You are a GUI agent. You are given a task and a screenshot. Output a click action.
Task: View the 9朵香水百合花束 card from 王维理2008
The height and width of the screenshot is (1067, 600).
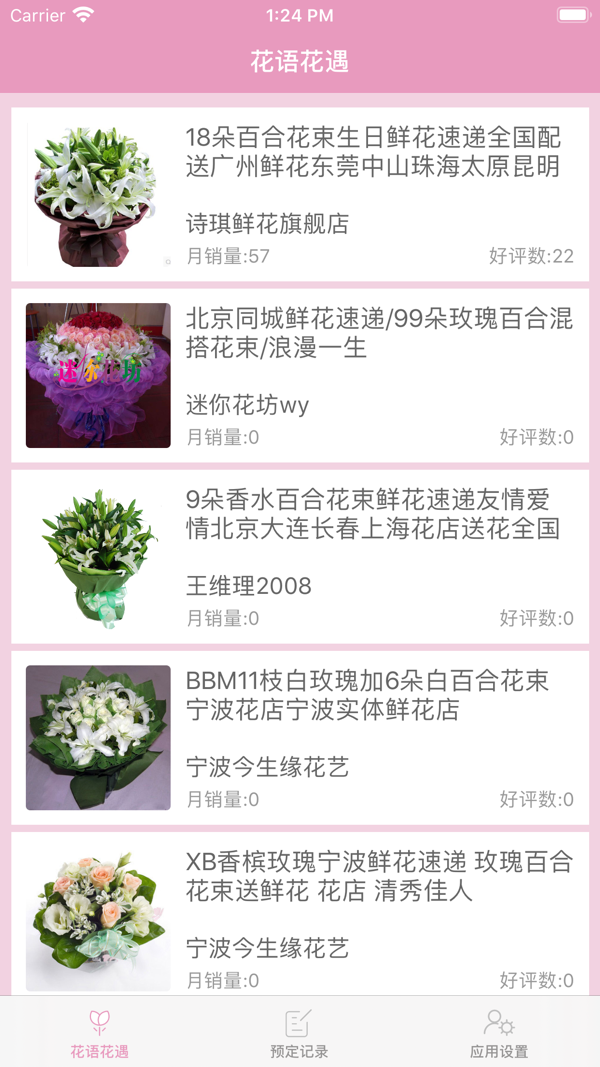300,557
